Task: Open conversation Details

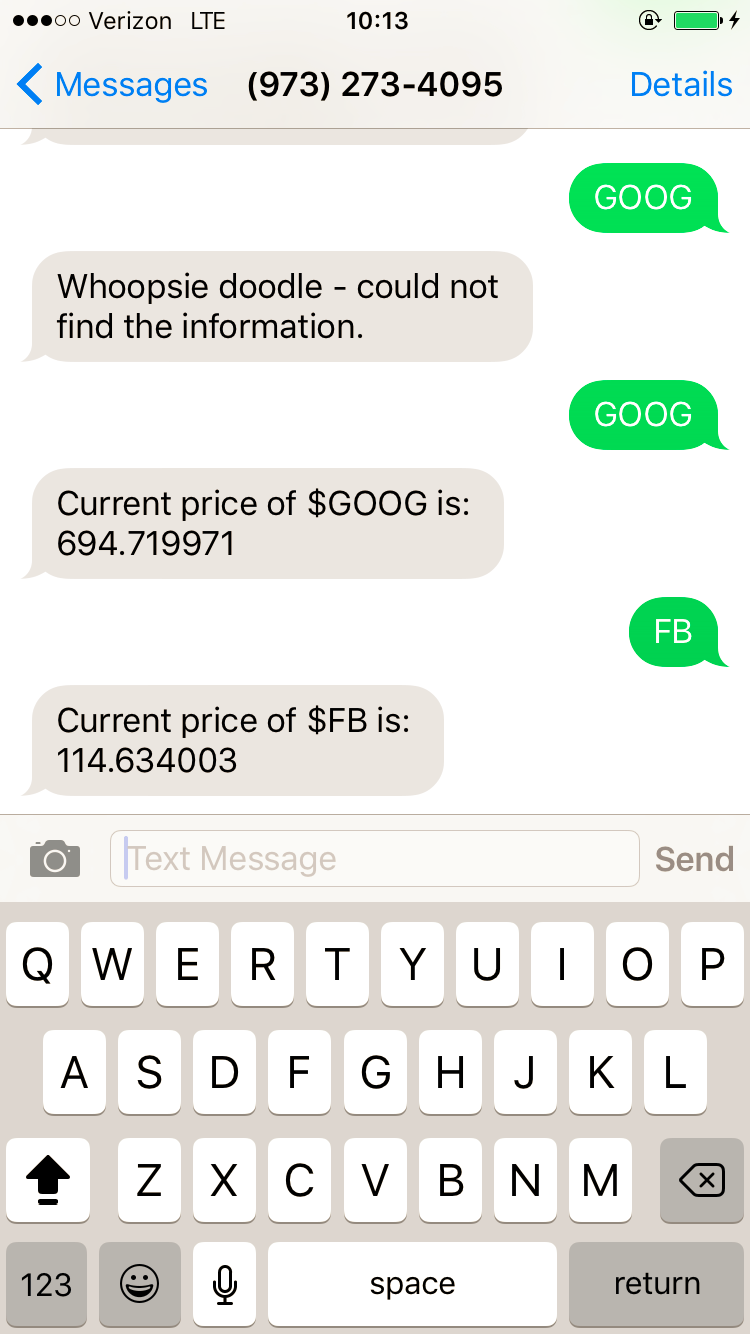Action: point(681,85)
